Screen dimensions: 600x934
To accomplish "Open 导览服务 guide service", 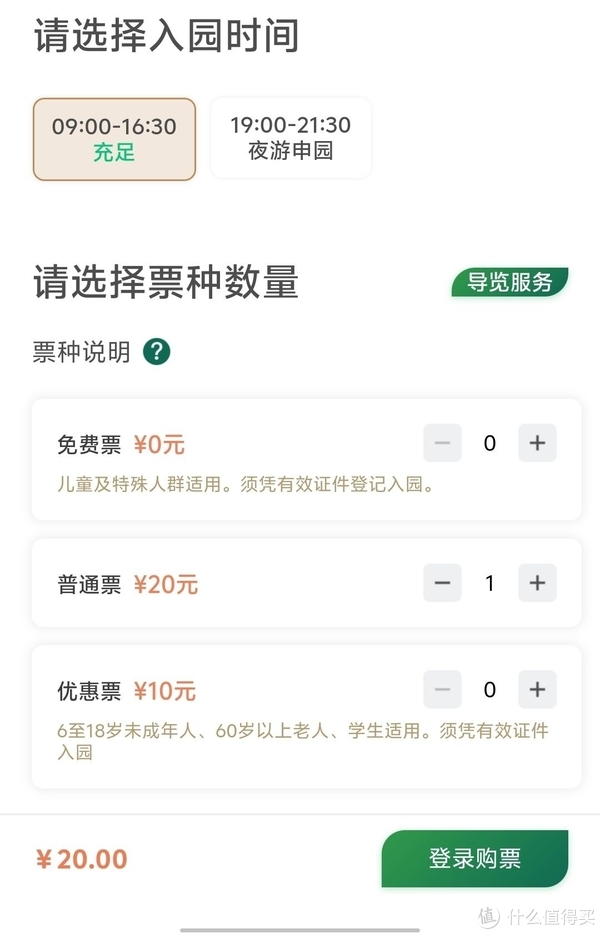I will pos(510,282).
